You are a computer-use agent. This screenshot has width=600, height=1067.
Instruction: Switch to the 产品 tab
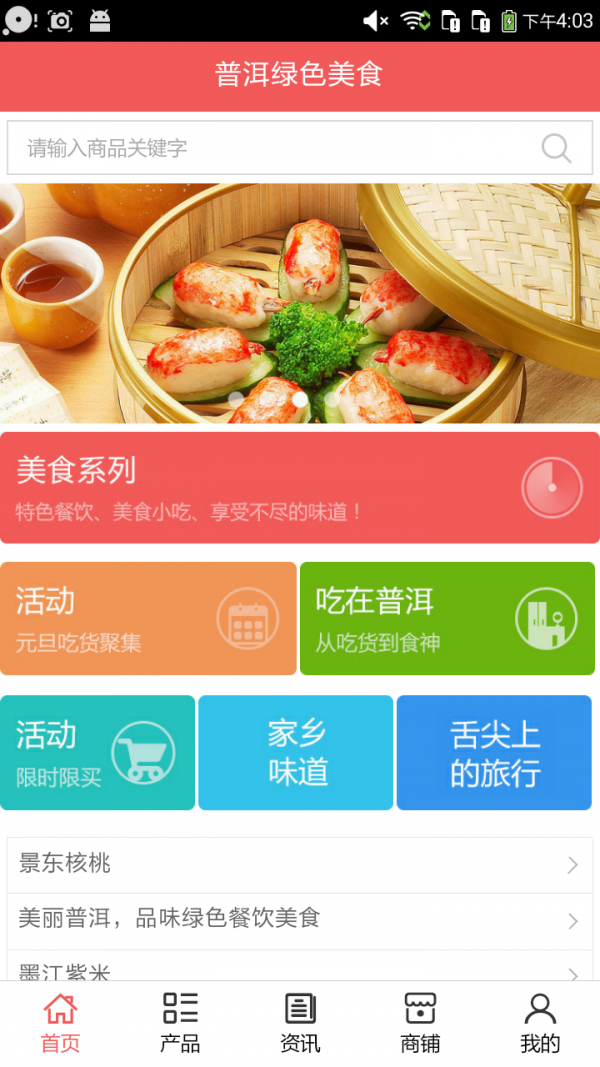point(180,1023)
